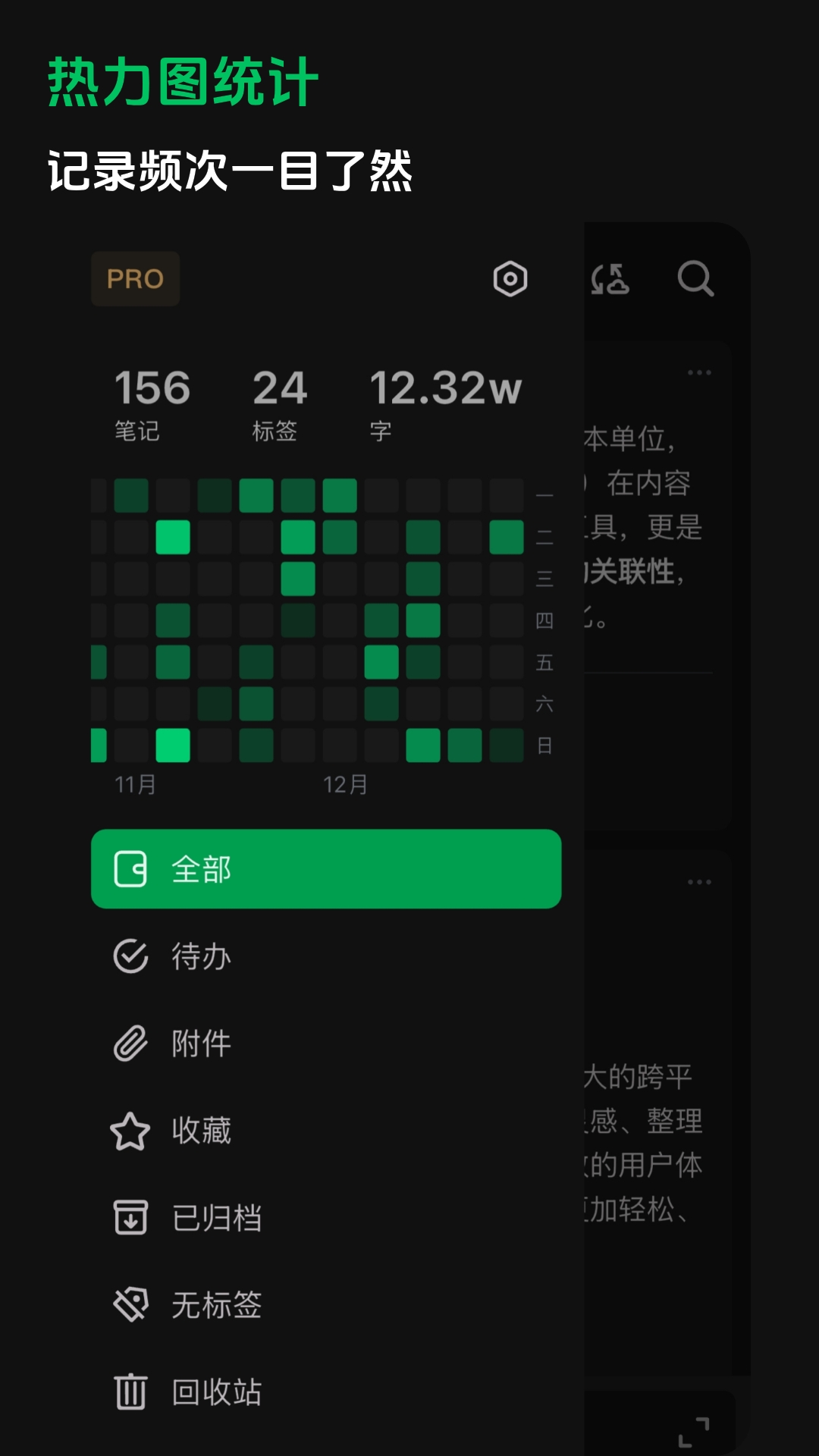Image resolution: width=819 pixels, height=1456 pixels.
Task: Select the checkmark icon beside 待办
Action: [x=130, y=955]
